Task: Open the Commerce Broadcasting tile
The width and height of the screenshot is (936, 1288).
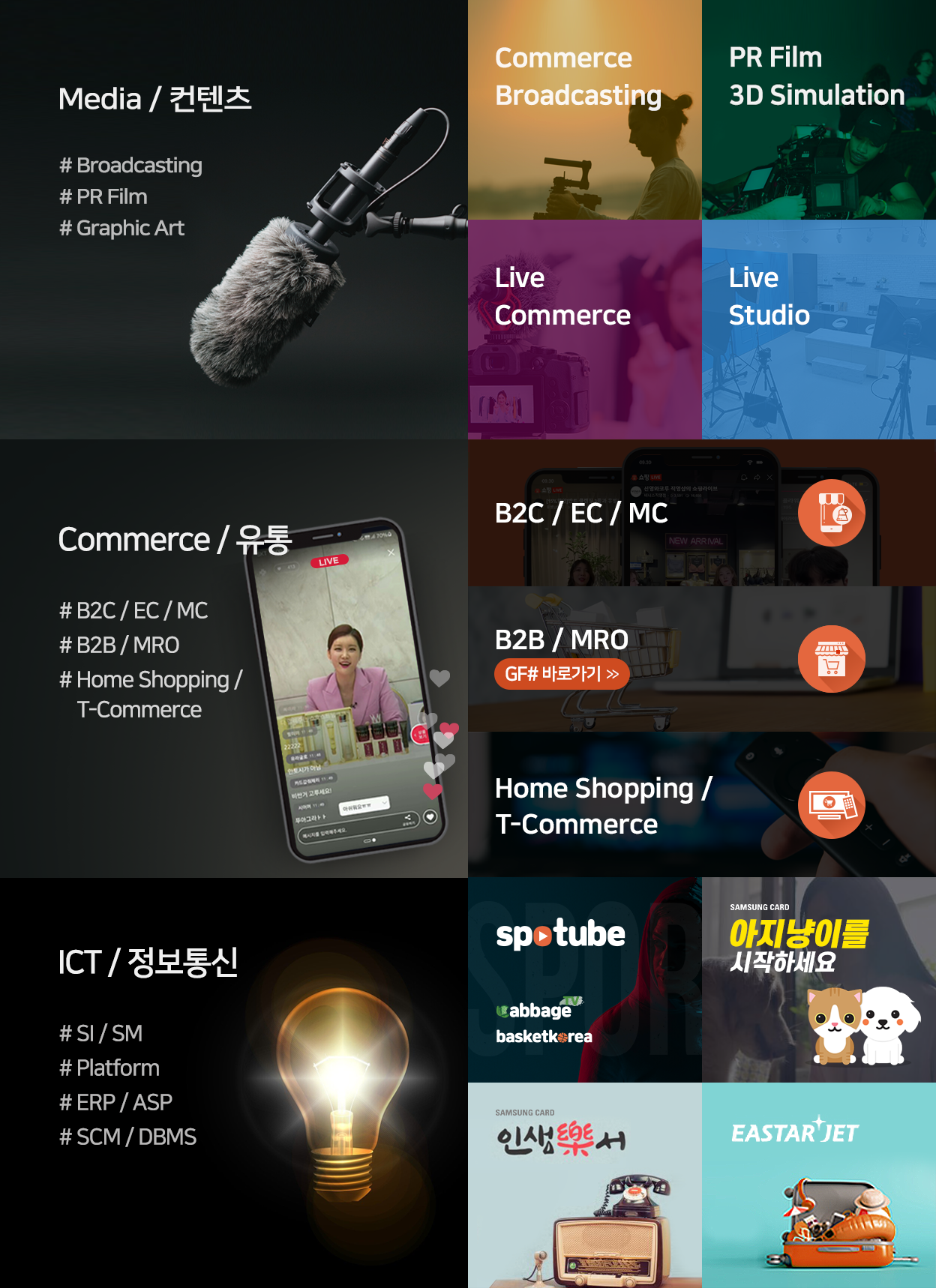Action: tap(584, 109)
